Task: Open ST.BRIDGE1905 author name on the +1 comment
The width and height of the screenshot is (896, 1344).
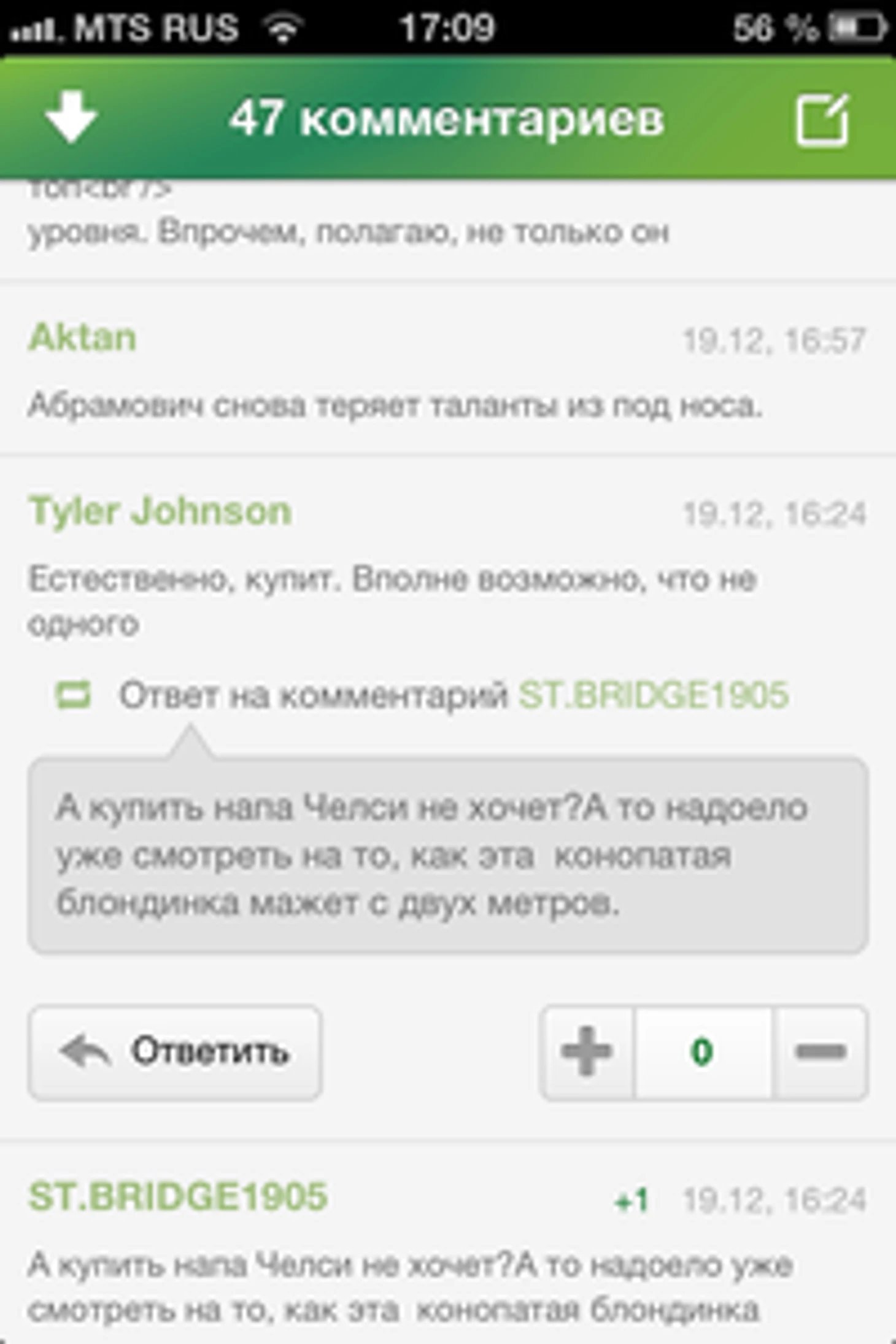Action: pyautogui.click(x=179, y=1196)
